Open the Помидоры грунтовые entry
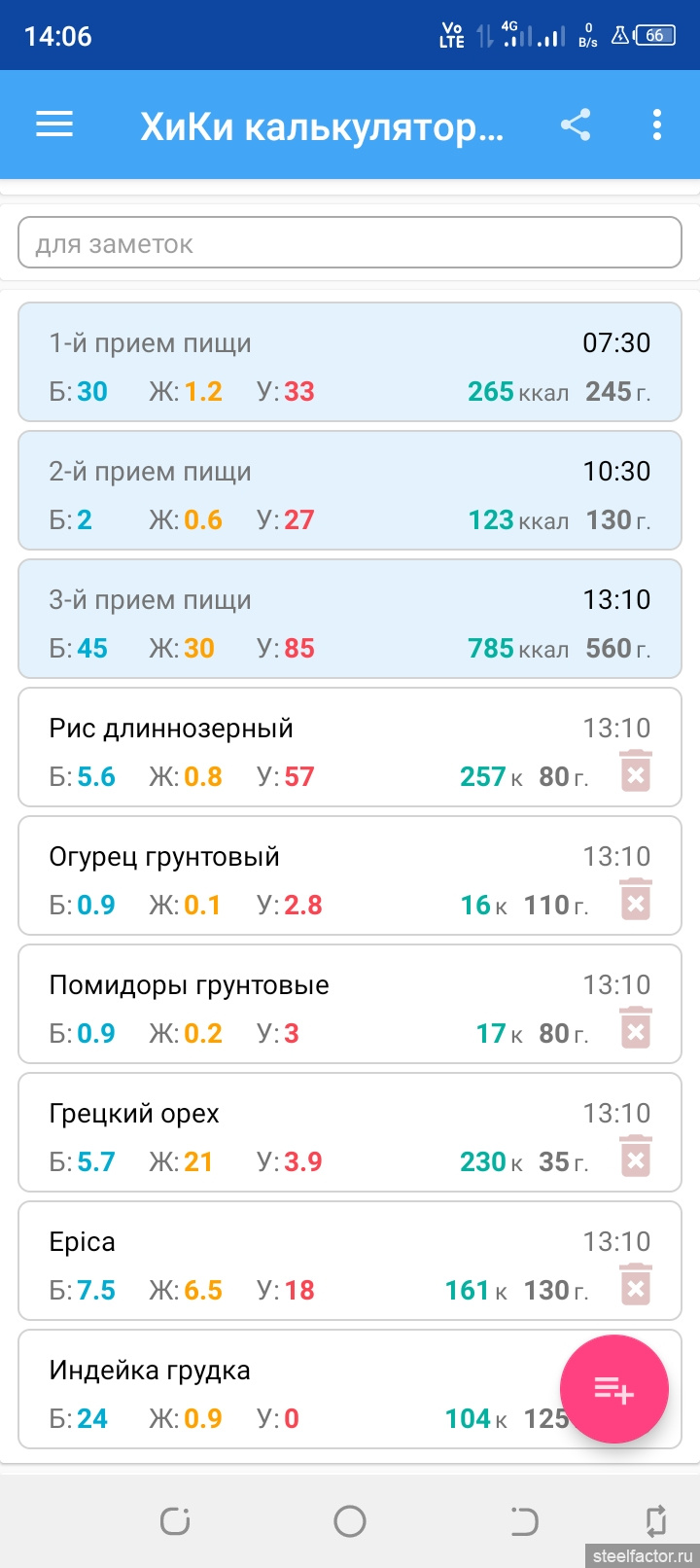Screen dimensions: 700x1568 292,1005
